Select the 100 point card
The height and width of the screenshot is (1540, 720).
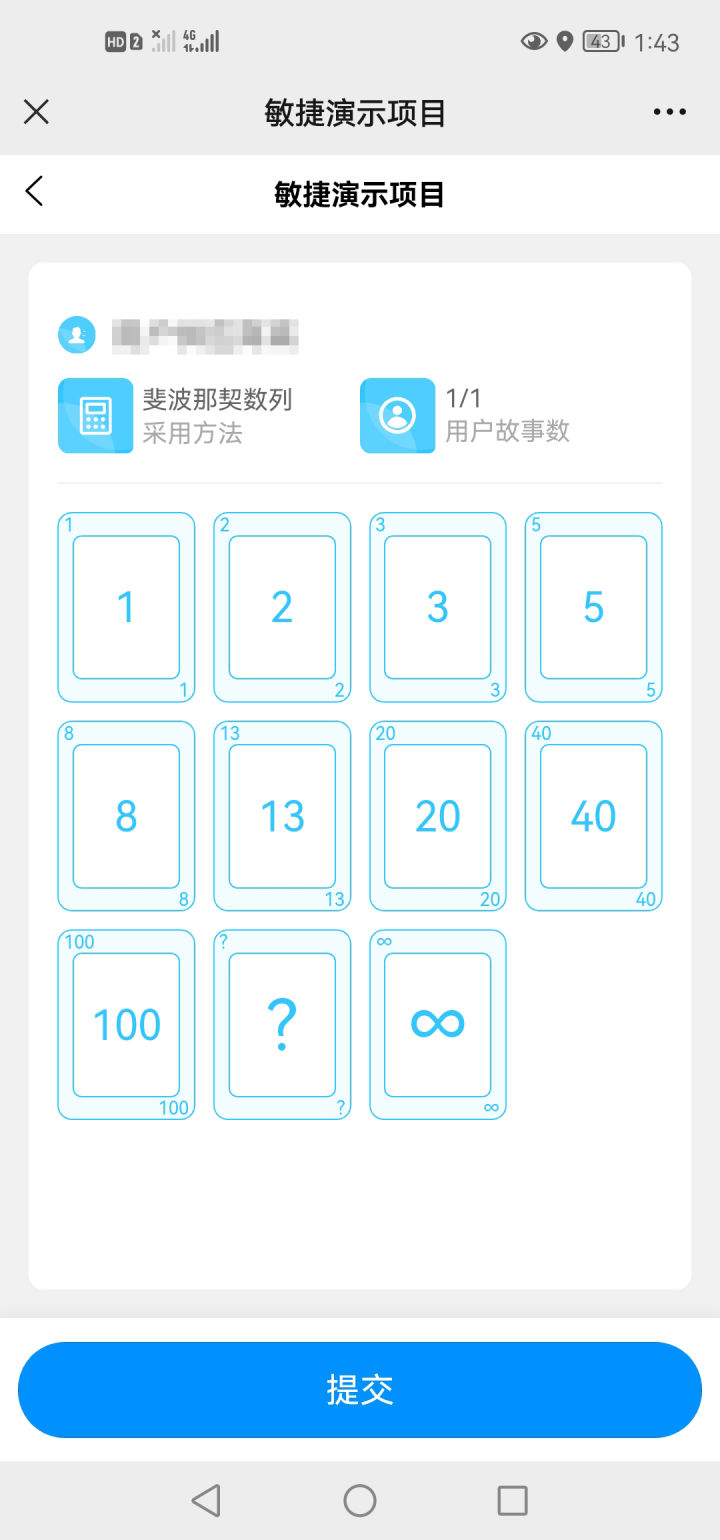(x=125, y=1023)
